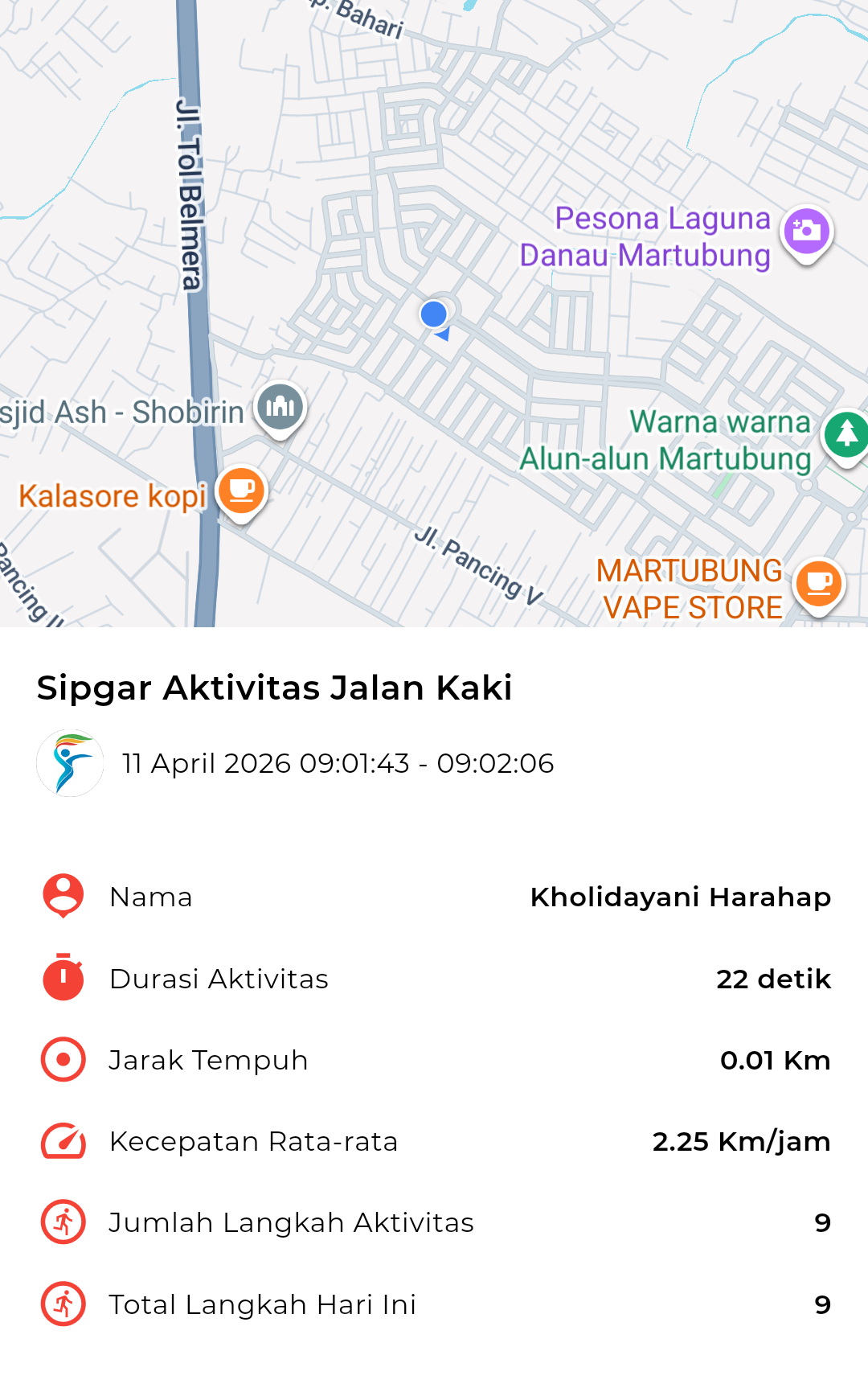Open the Masjid Ash-Shobirin place marker
Image resolution: width=868 pixels, height=1392 pixels.
tap(280, 407)
